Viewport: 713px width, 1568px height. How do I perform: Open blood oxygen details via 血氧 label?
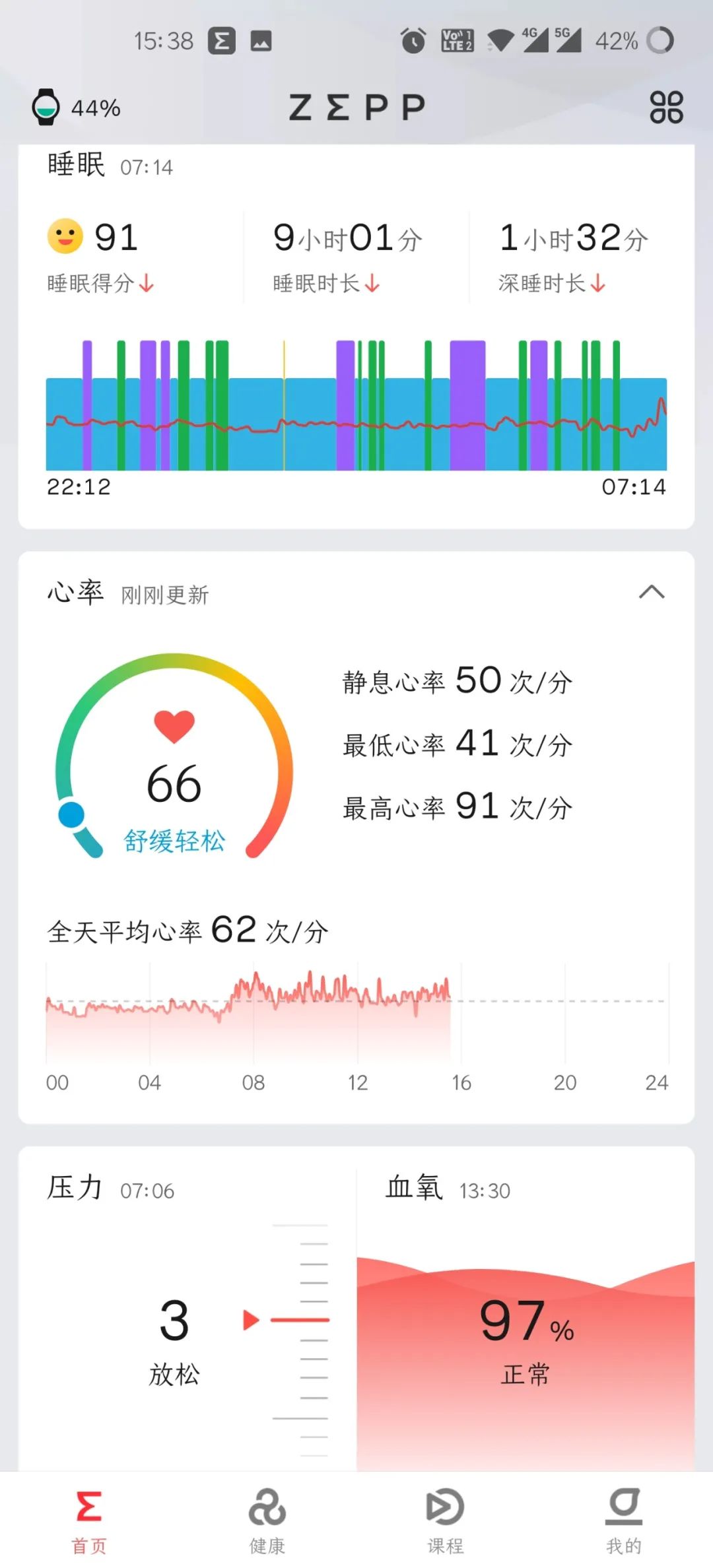(x=413, y=1190)
